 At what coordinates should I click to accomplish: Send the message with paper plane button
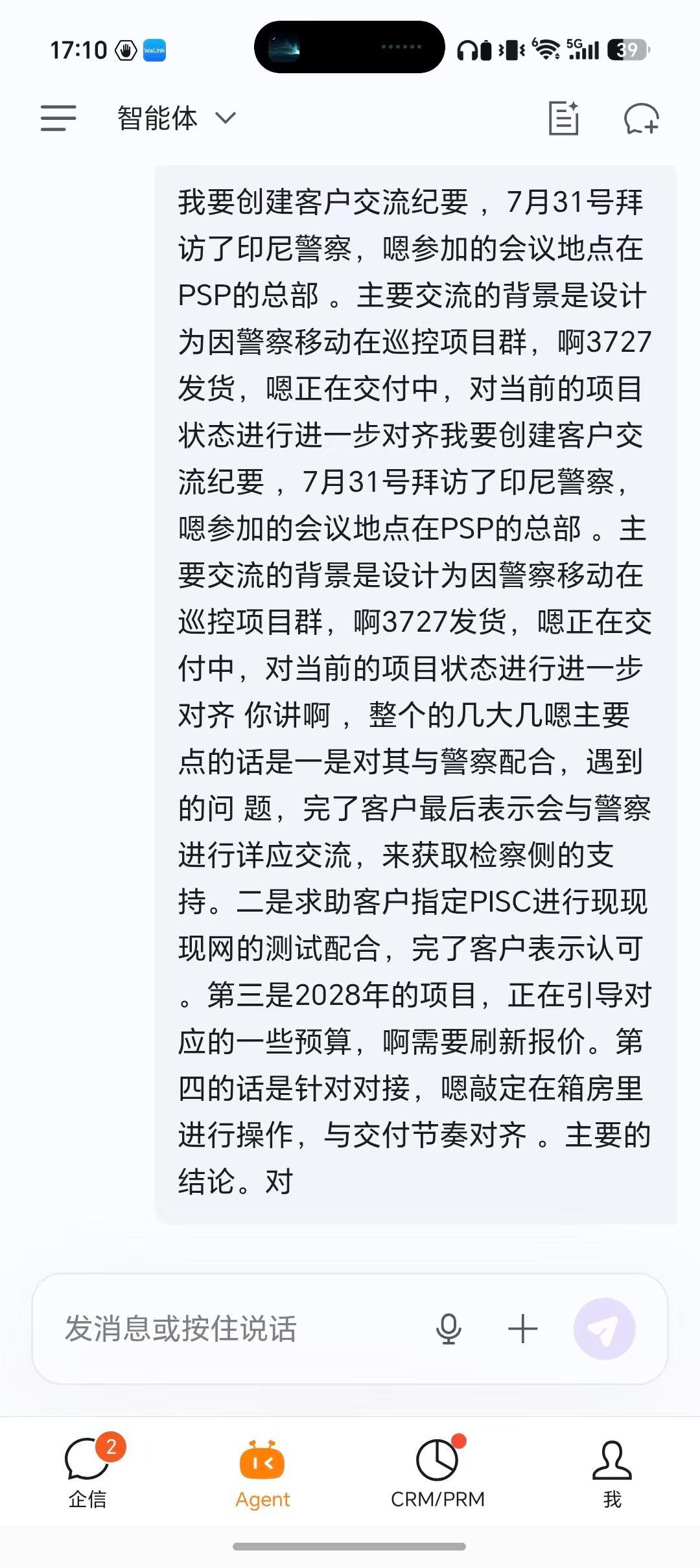(604, 1329)
